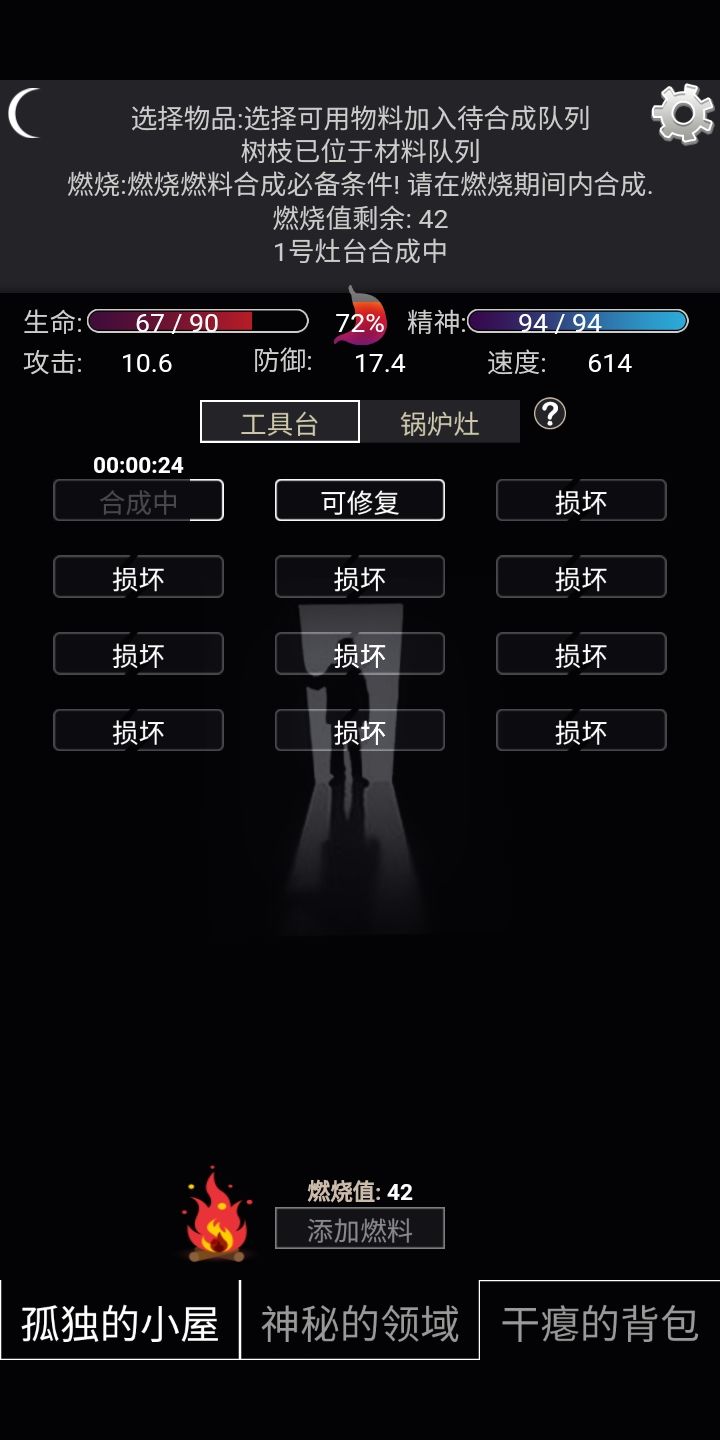Click the 可修复 slot button
Image resolution: width=720 pixels, height=1440 pixels.
click(358, 500)
